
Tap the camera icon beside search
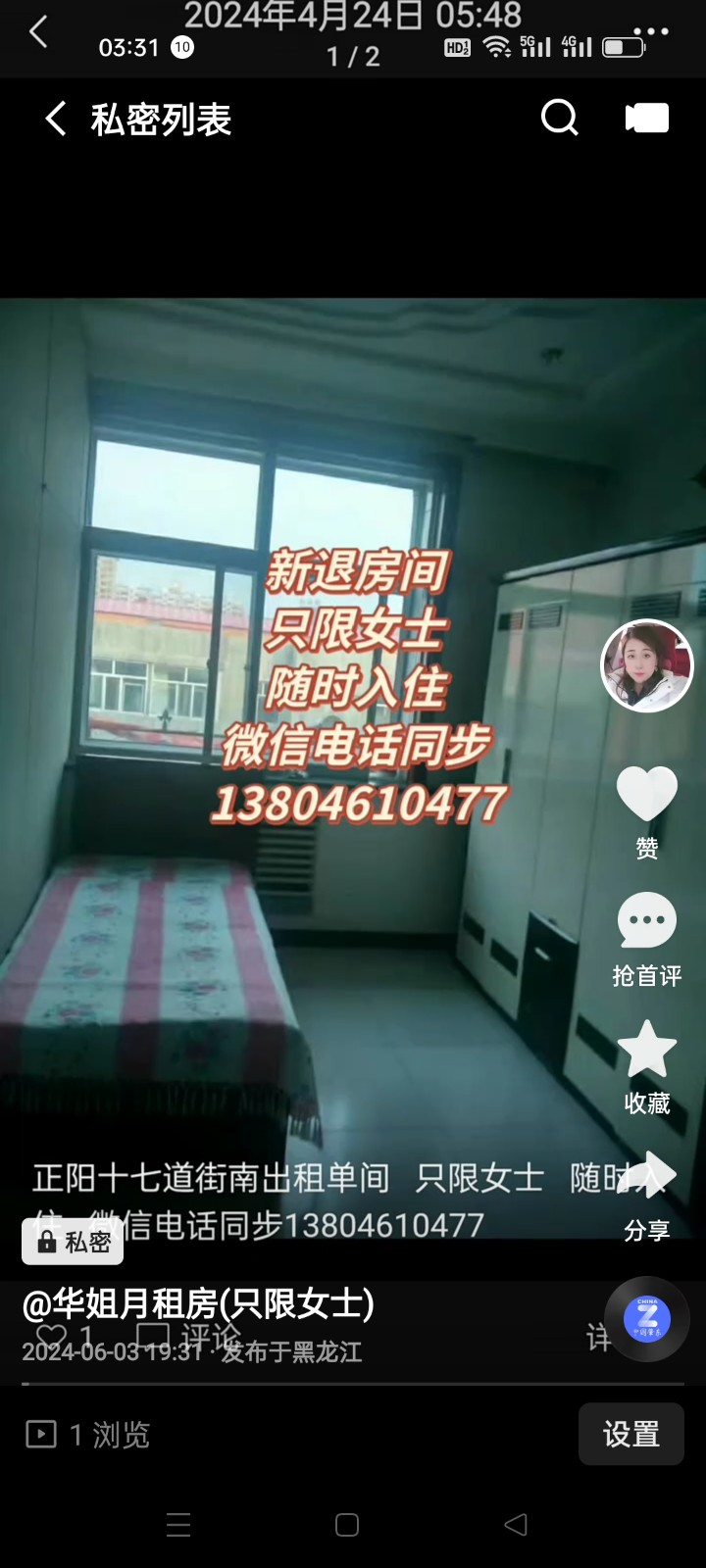pyautogui.click(x=647, y=119)
